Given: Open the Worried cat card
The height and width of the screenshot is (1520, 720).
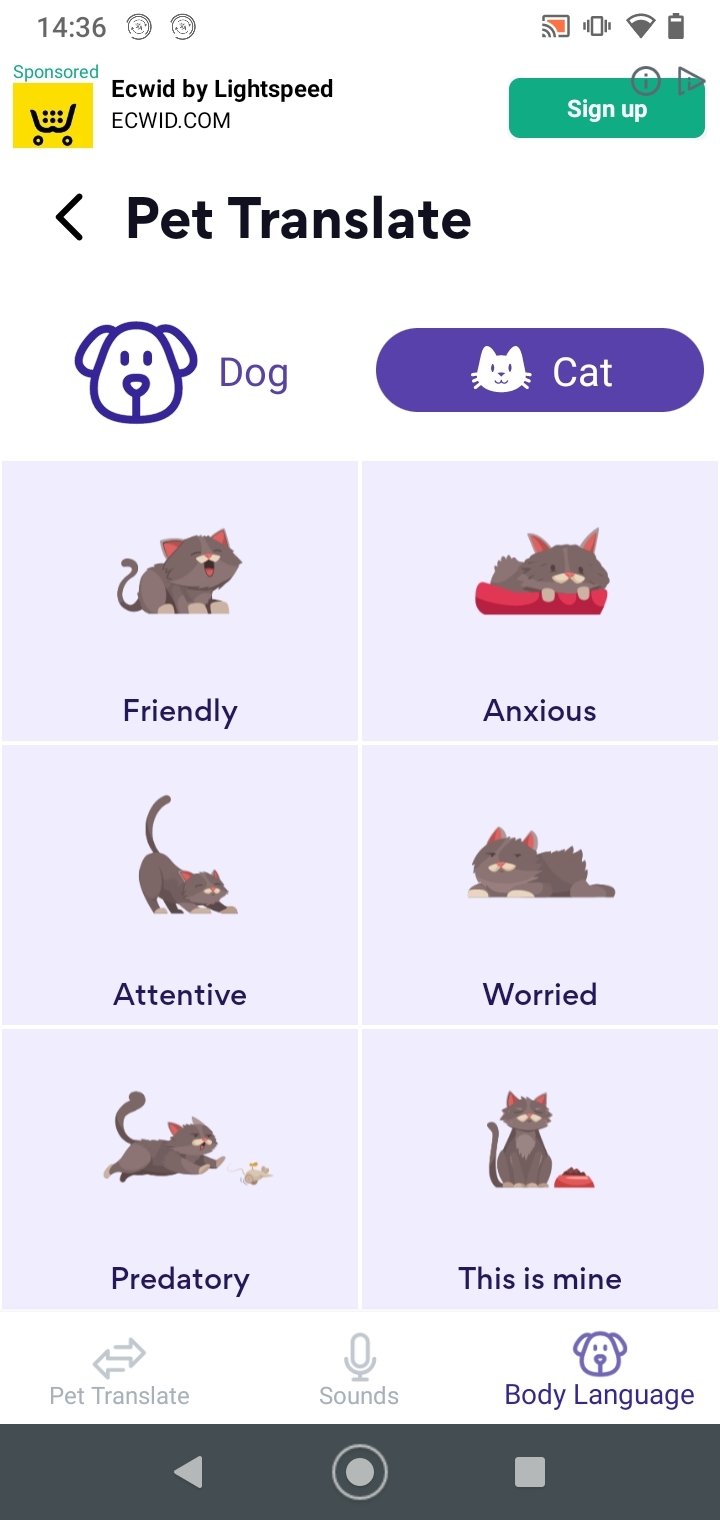Looking at the screenshot, I should click(540, 885).
